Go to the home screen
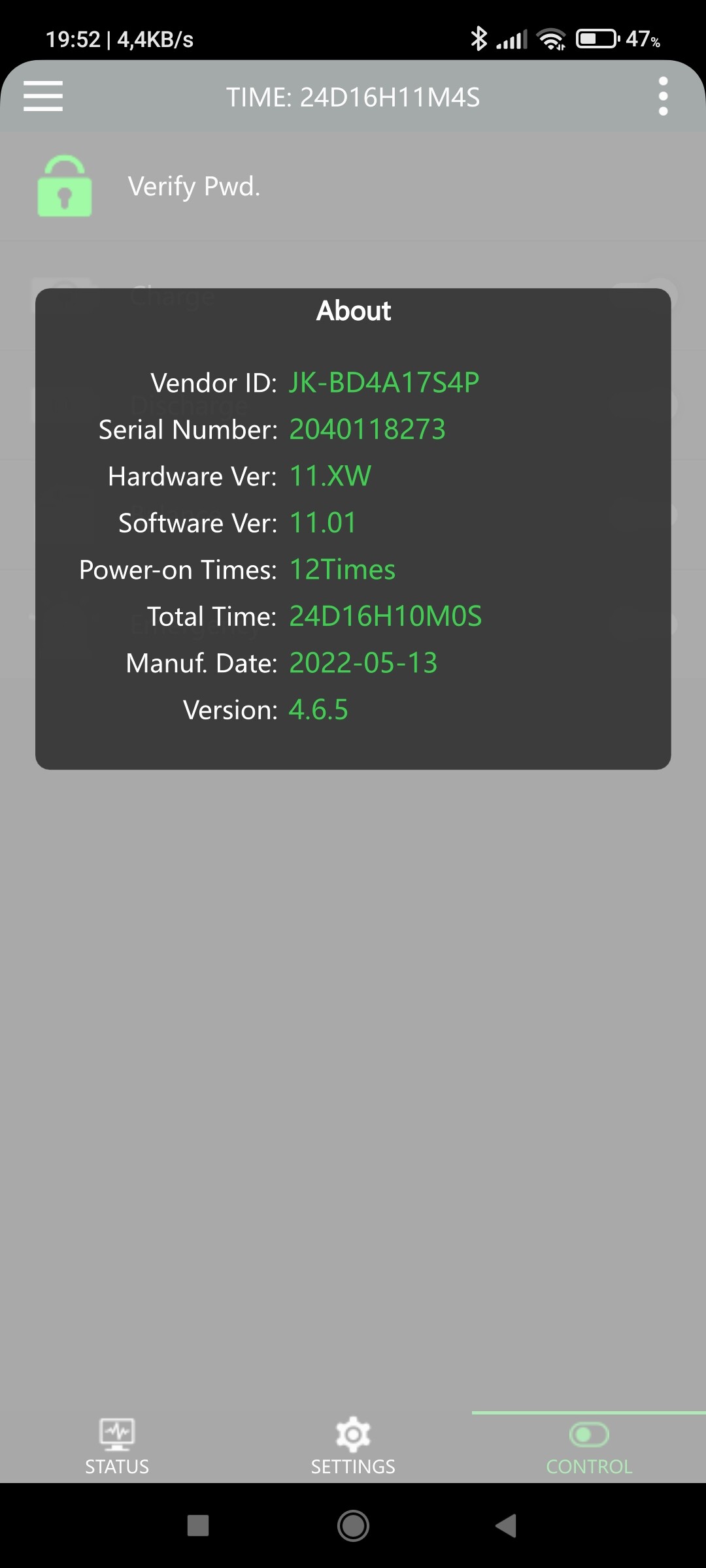The height and width of the screenshot is (1568, 706). (x=353, y=1526)
